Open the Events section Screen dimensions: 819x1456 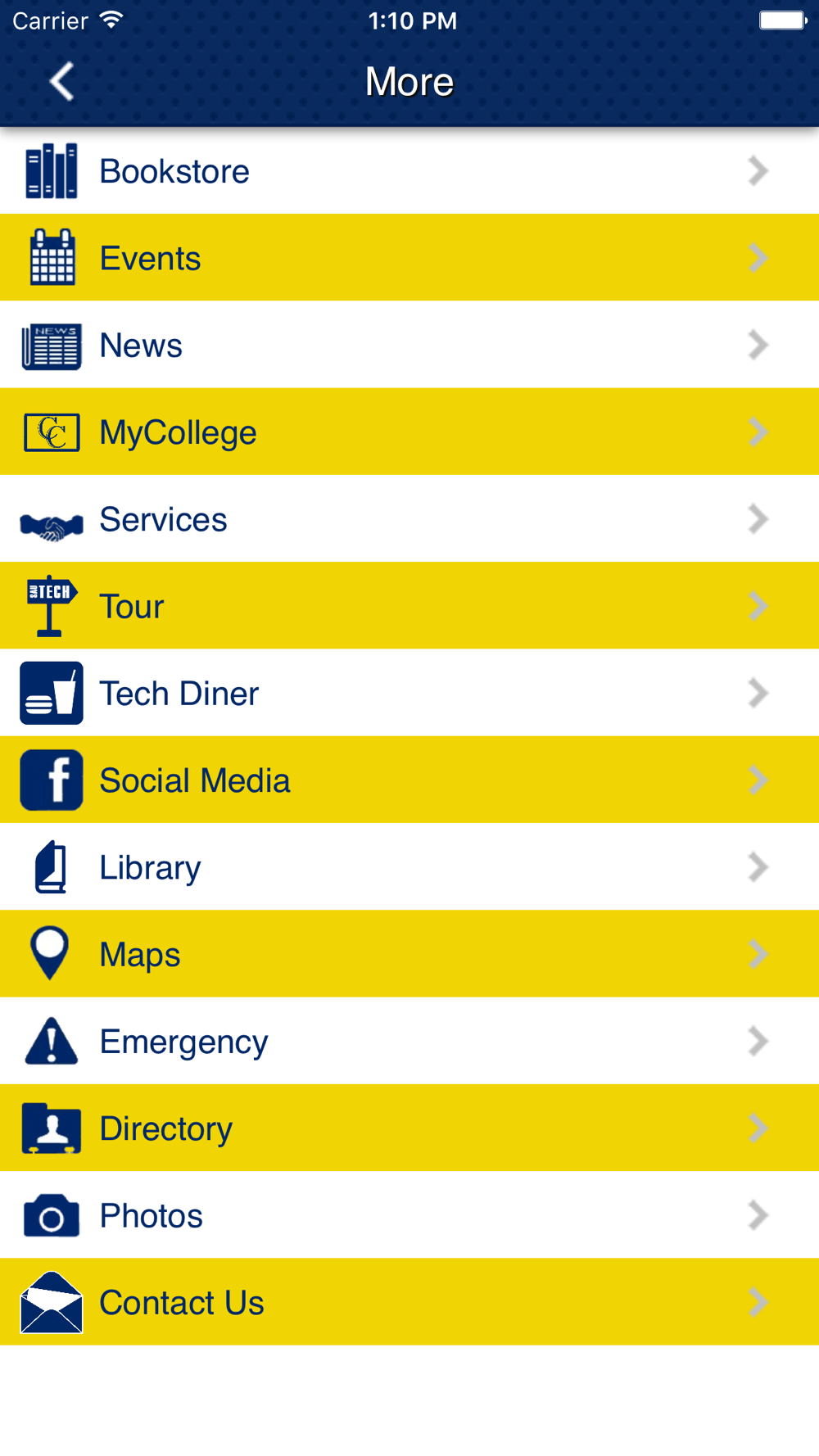tap(409, 257)
